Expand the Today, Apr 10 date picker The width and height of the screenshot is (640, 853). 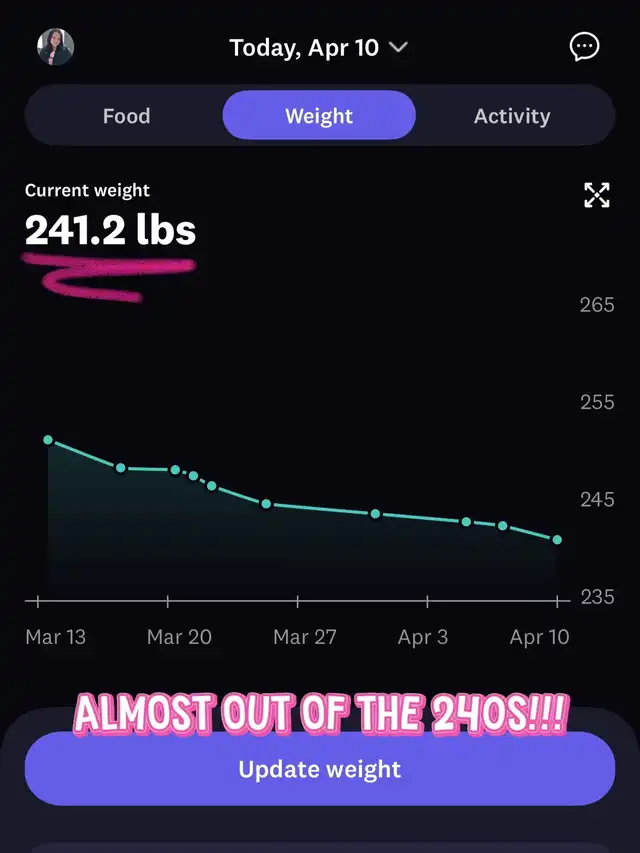click(x=318, y=47)
